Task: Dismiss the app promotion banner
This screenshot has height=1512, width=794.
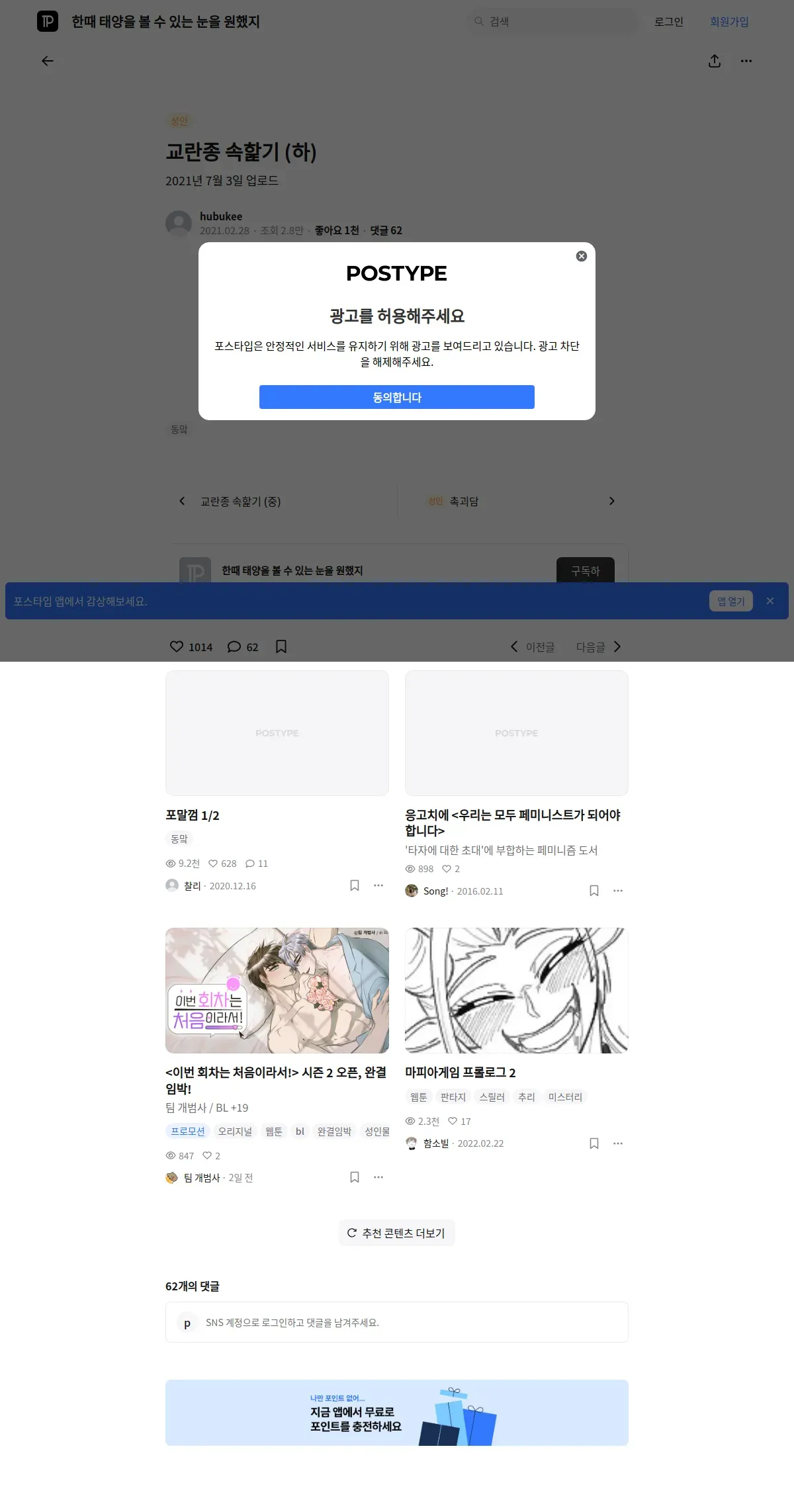Action: click(x=770, y=601)
